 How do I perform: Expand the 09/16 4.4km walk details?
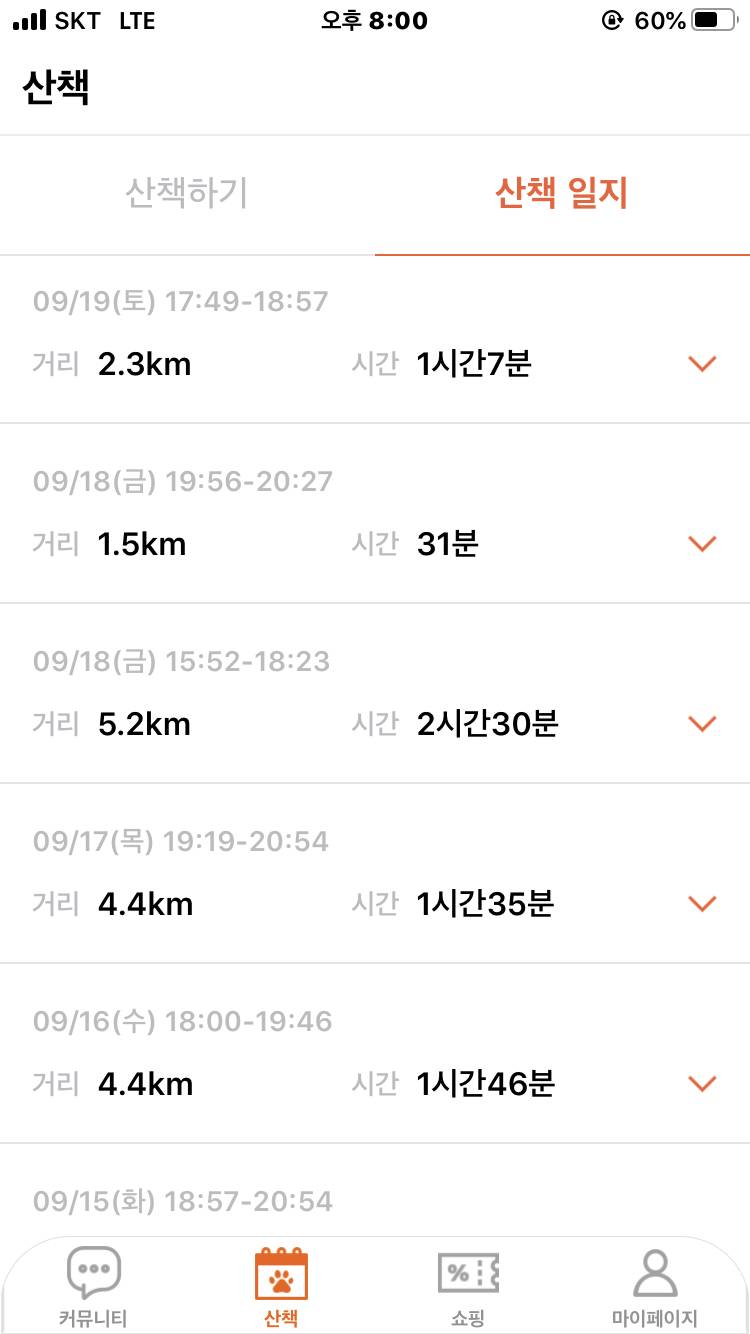click(701, 1083)
